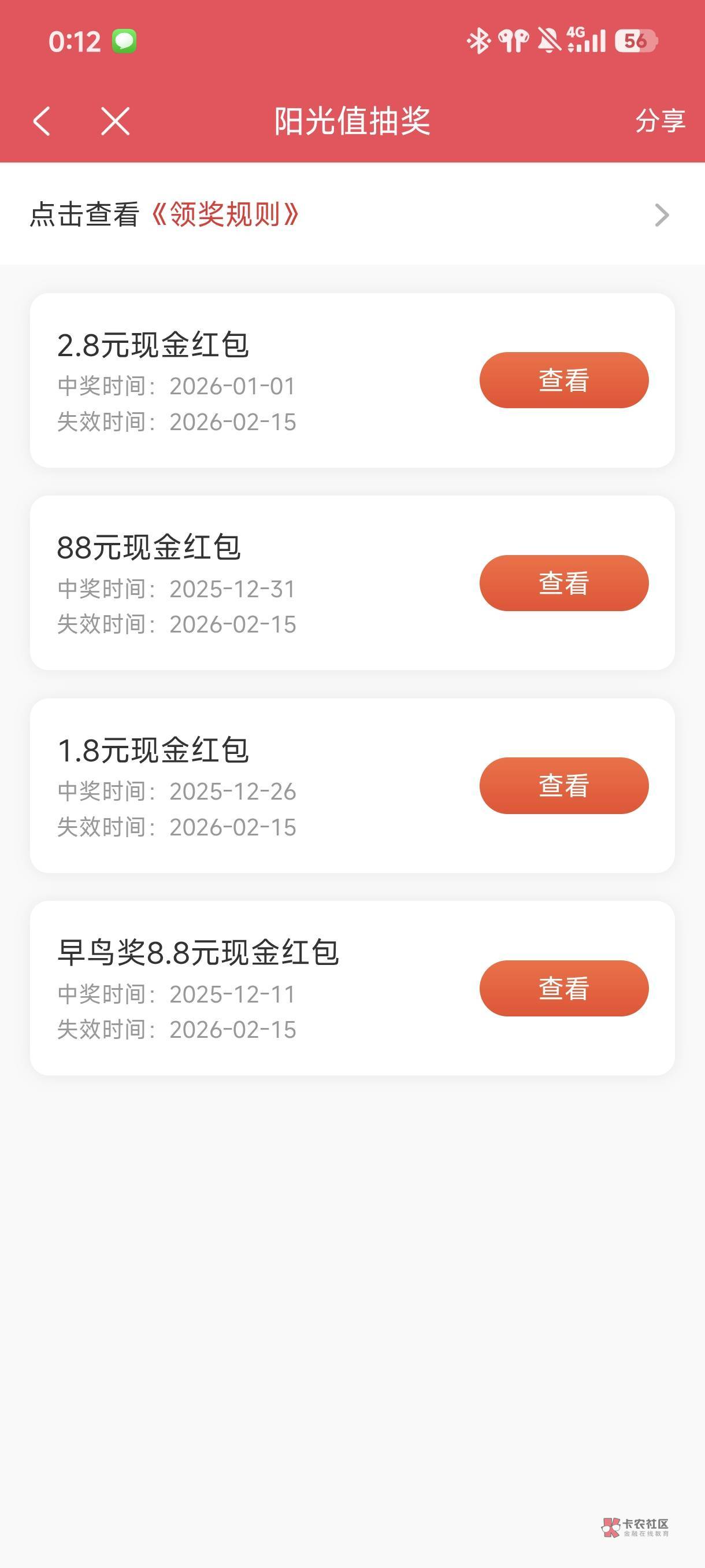The height and width of the screenshot is (1568, 705).
Task: Open the 领奖规则 rules row
Action: click(x=351, y=215)
